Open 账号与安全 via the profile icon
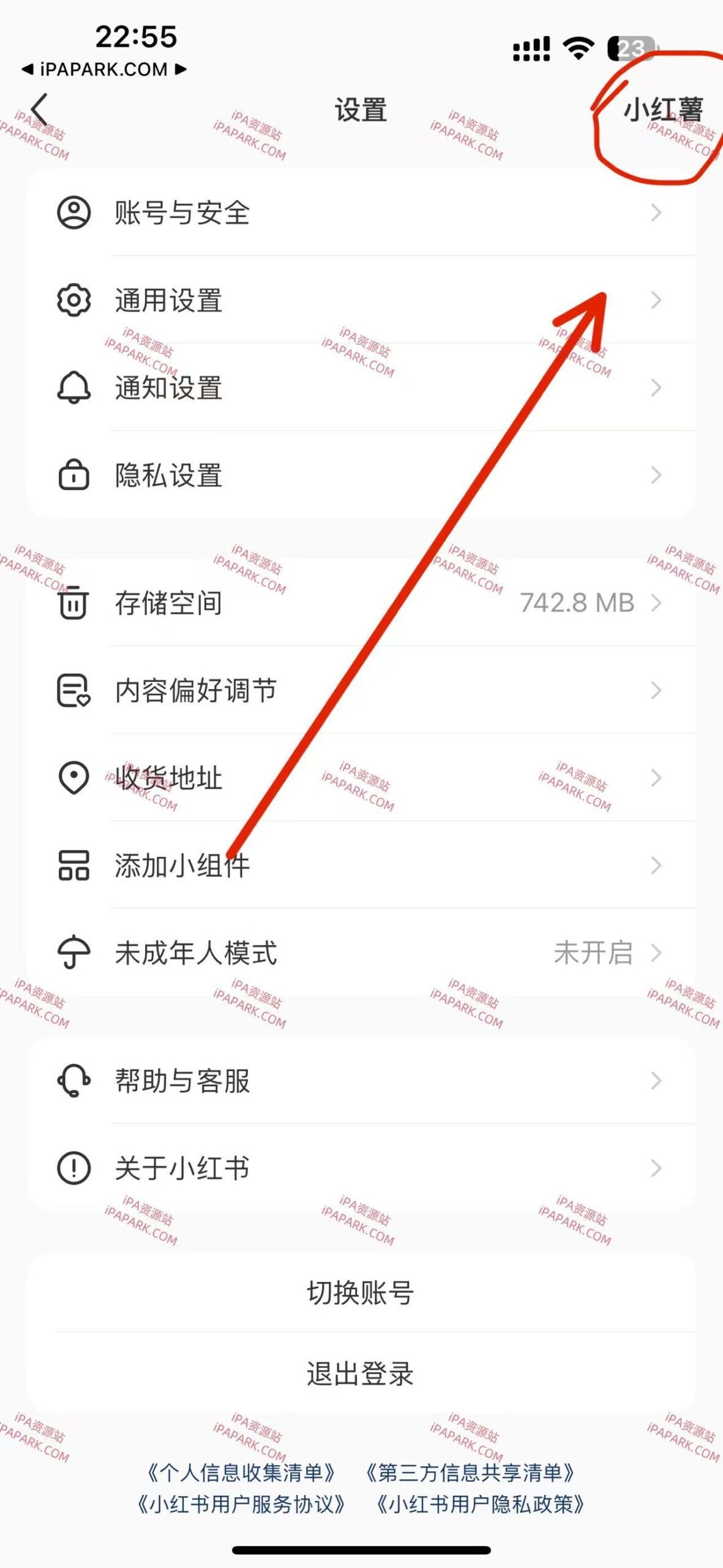 (73, 213)
